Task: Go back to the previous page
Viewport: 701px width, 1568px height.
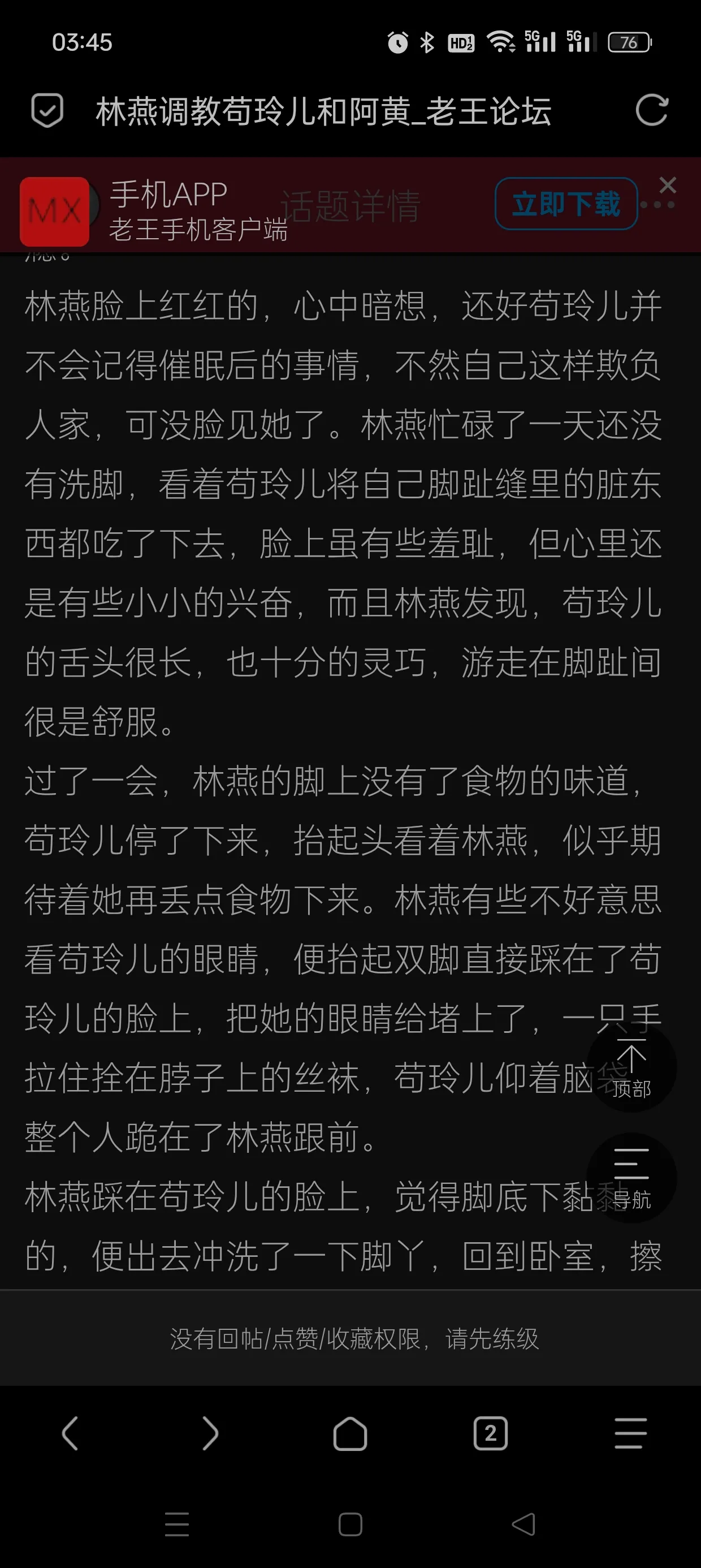Action: 70,1433
